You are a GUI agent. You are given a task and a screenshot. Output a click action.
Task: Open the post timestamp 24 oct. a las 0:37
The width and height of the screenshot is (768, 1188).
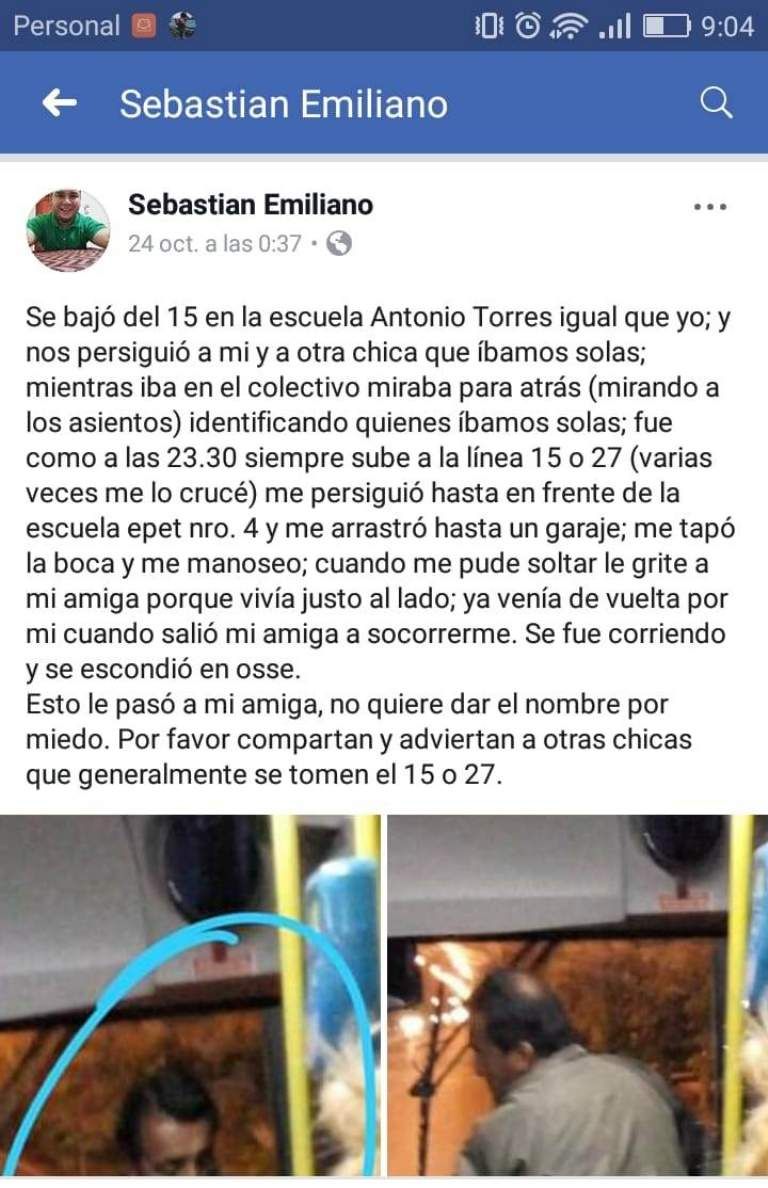click(x=214, y=243)
